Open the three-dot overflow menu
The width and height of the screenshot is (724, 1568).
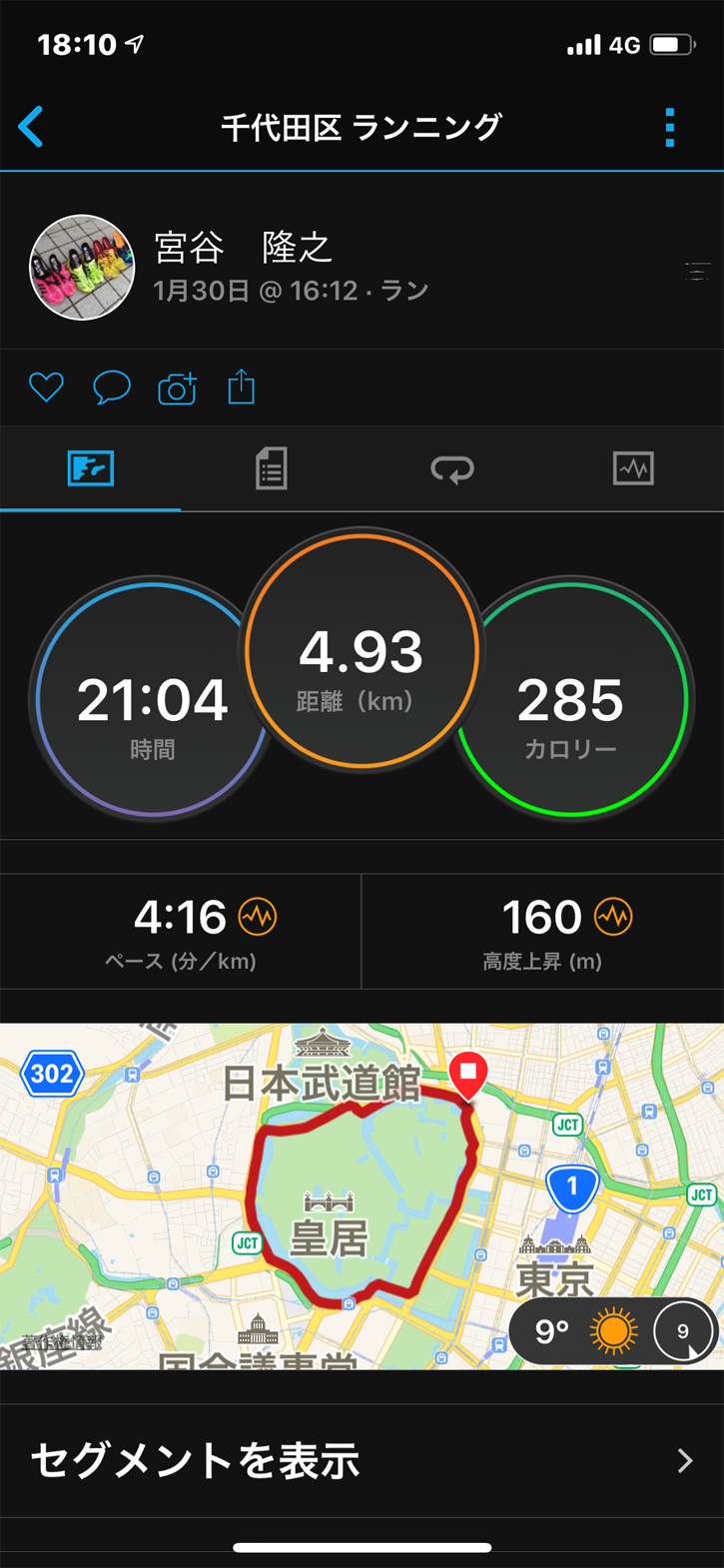[669, 128]
